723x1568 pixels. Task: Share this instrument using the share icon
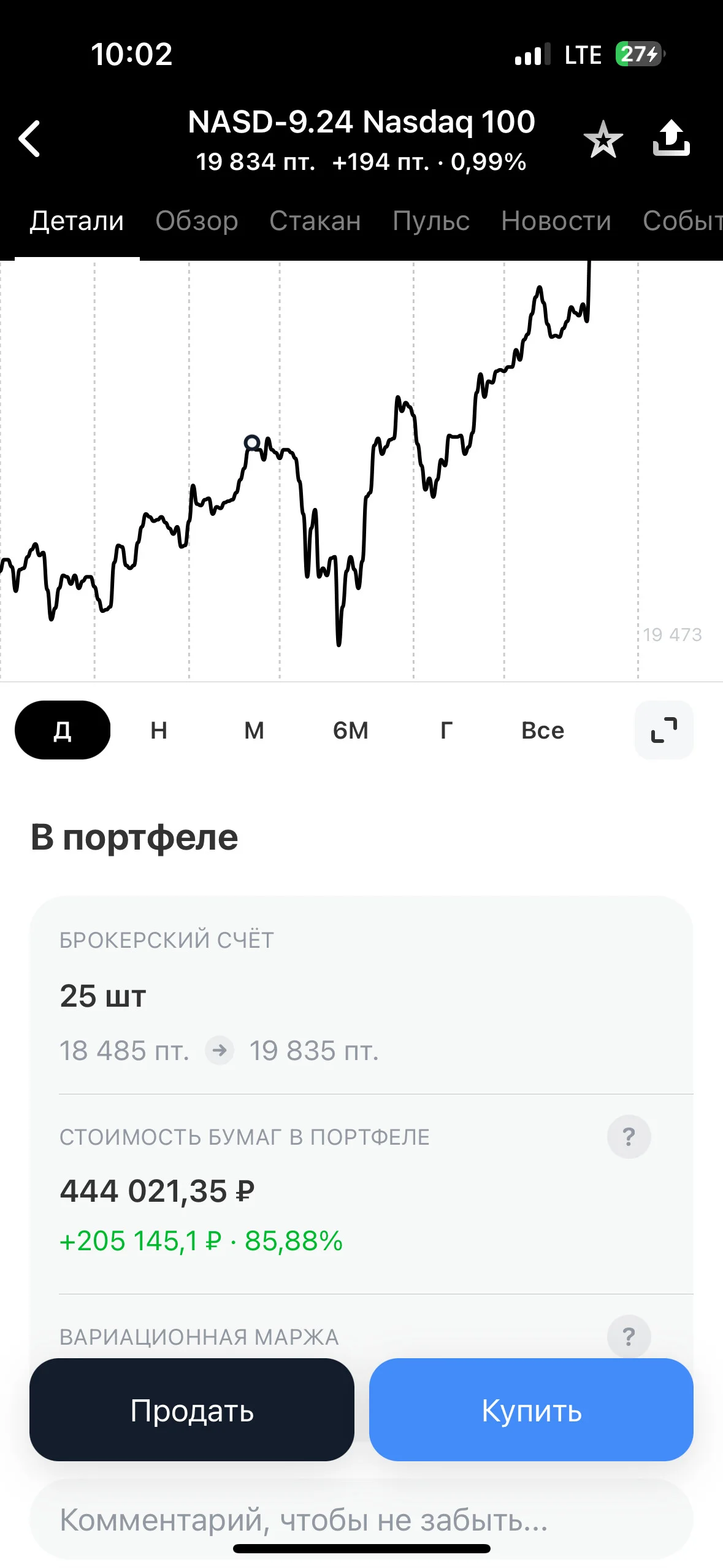[671, 138]
